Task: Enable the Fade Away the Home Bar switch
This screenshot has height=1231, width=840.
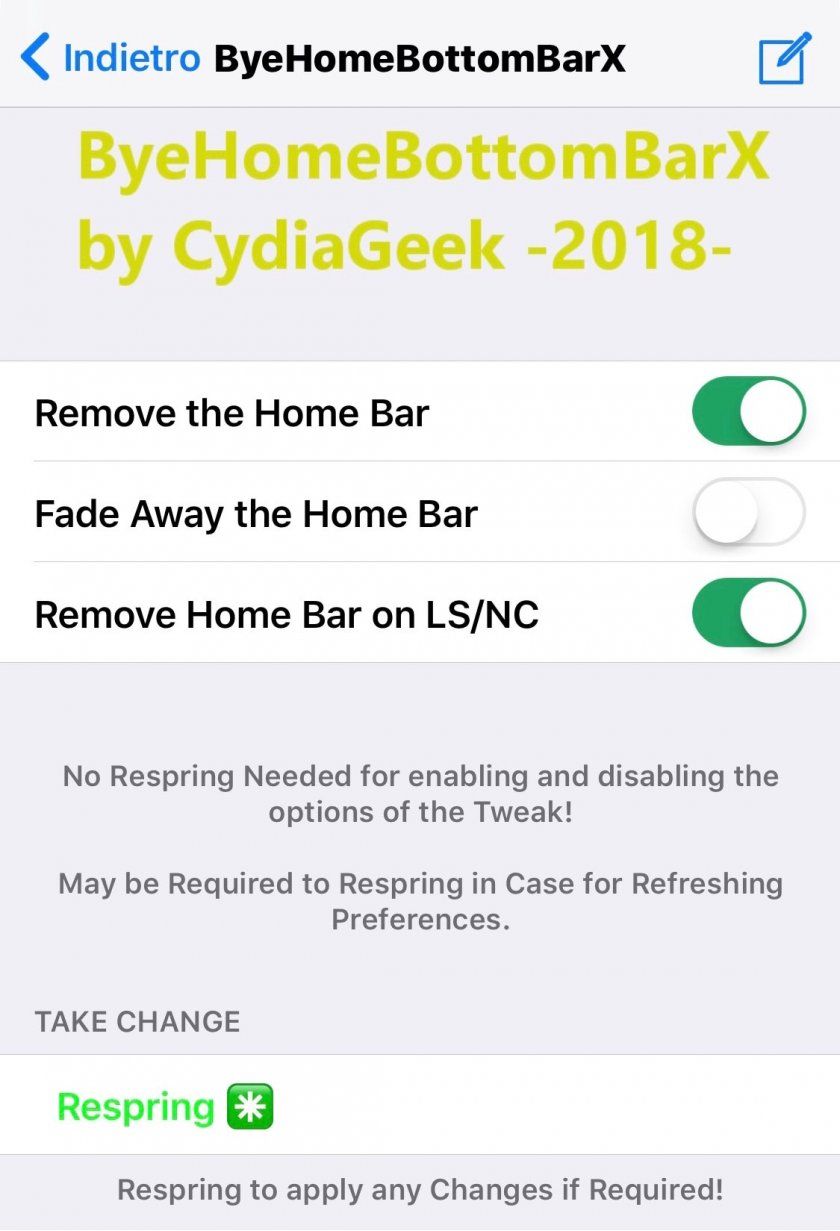Action: pyautogui.click(x=748, y=513)
